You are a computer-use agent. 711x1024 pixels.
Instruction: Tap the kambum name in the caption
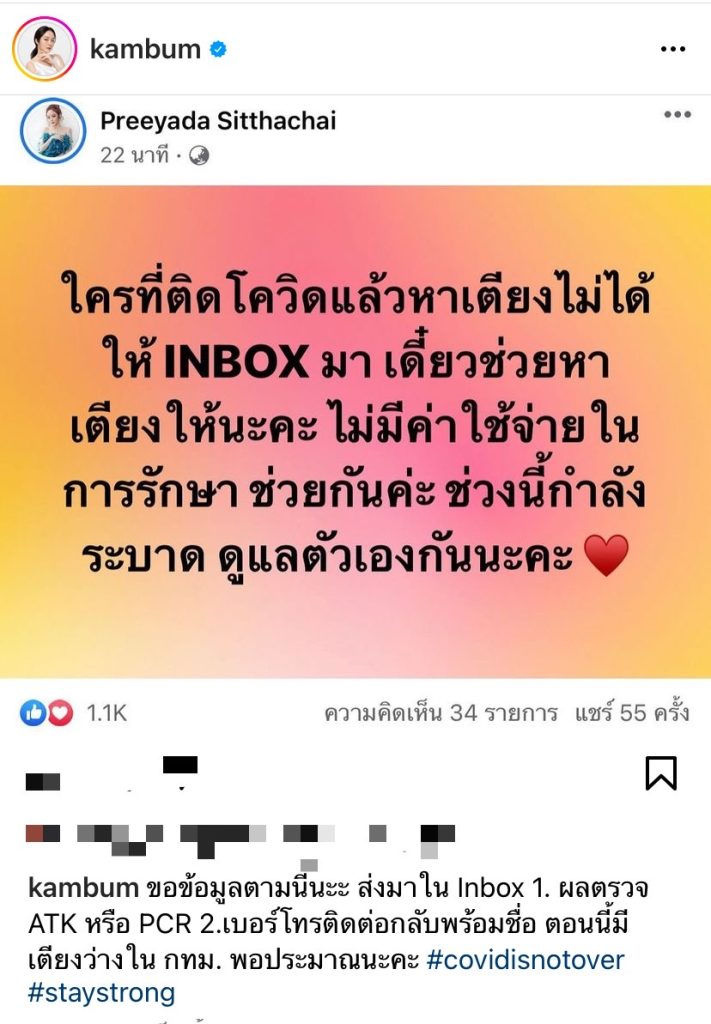tap(81, 889)
